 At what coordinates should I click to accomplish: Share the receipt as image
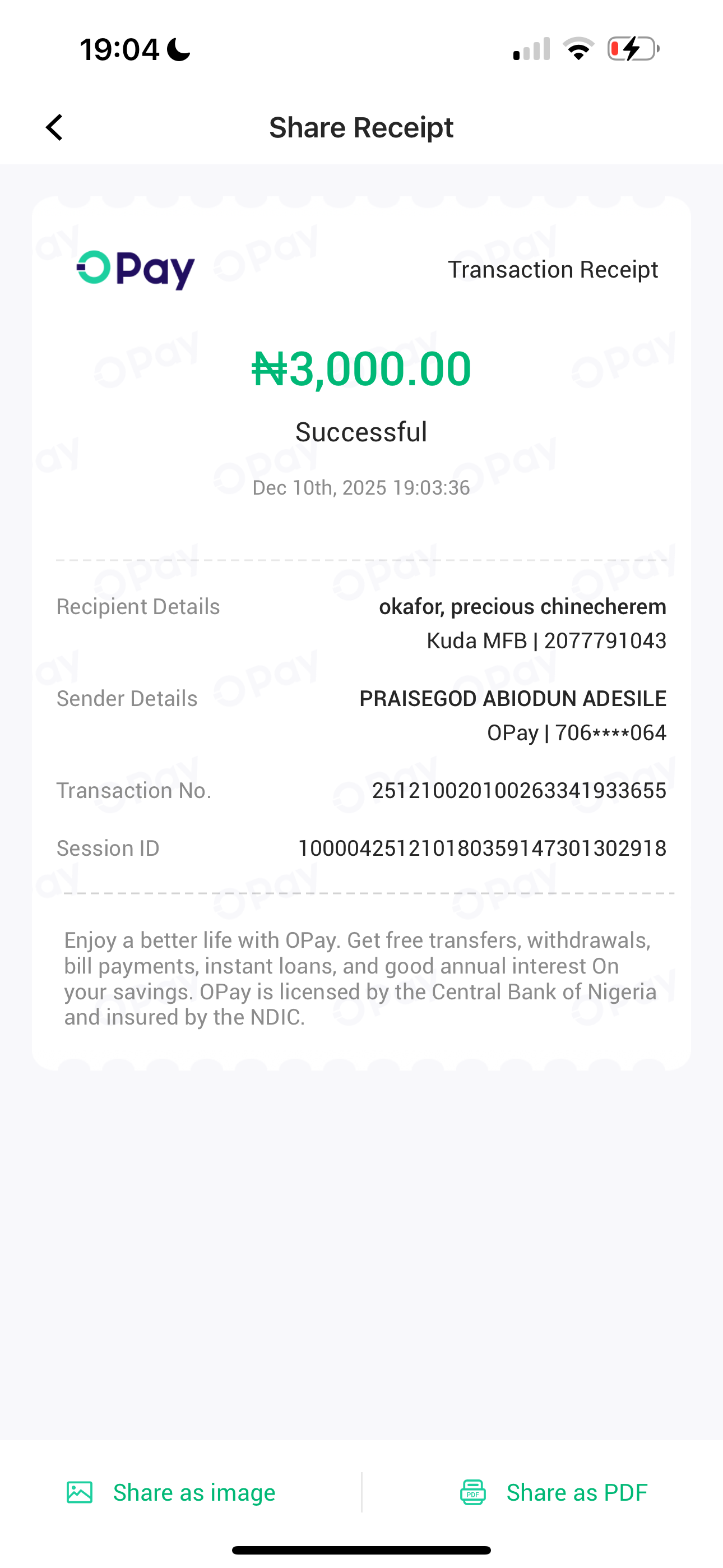point(171,1492)
